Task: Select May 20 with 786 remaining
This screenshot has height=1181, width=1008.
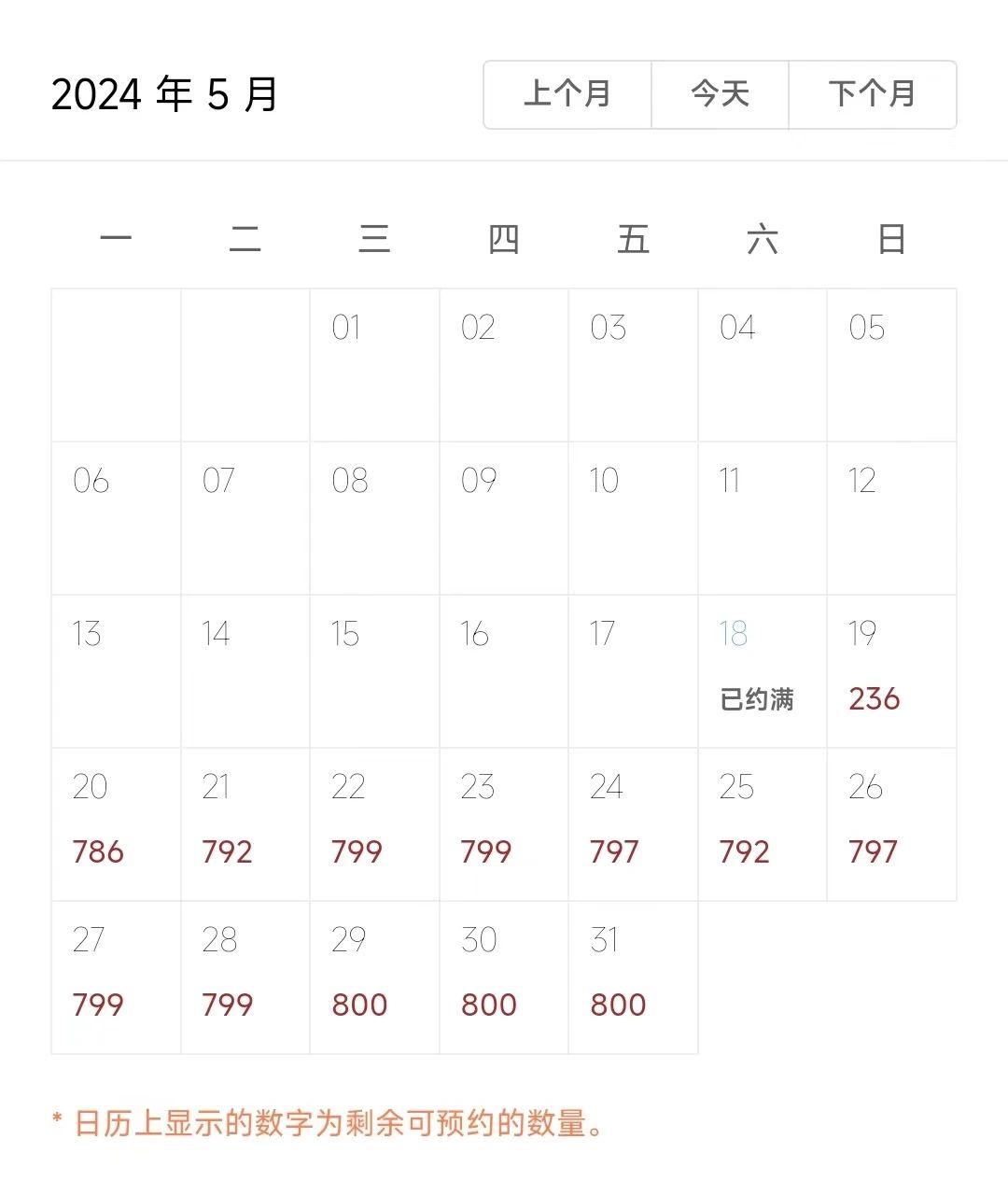Action: point(116,824)
